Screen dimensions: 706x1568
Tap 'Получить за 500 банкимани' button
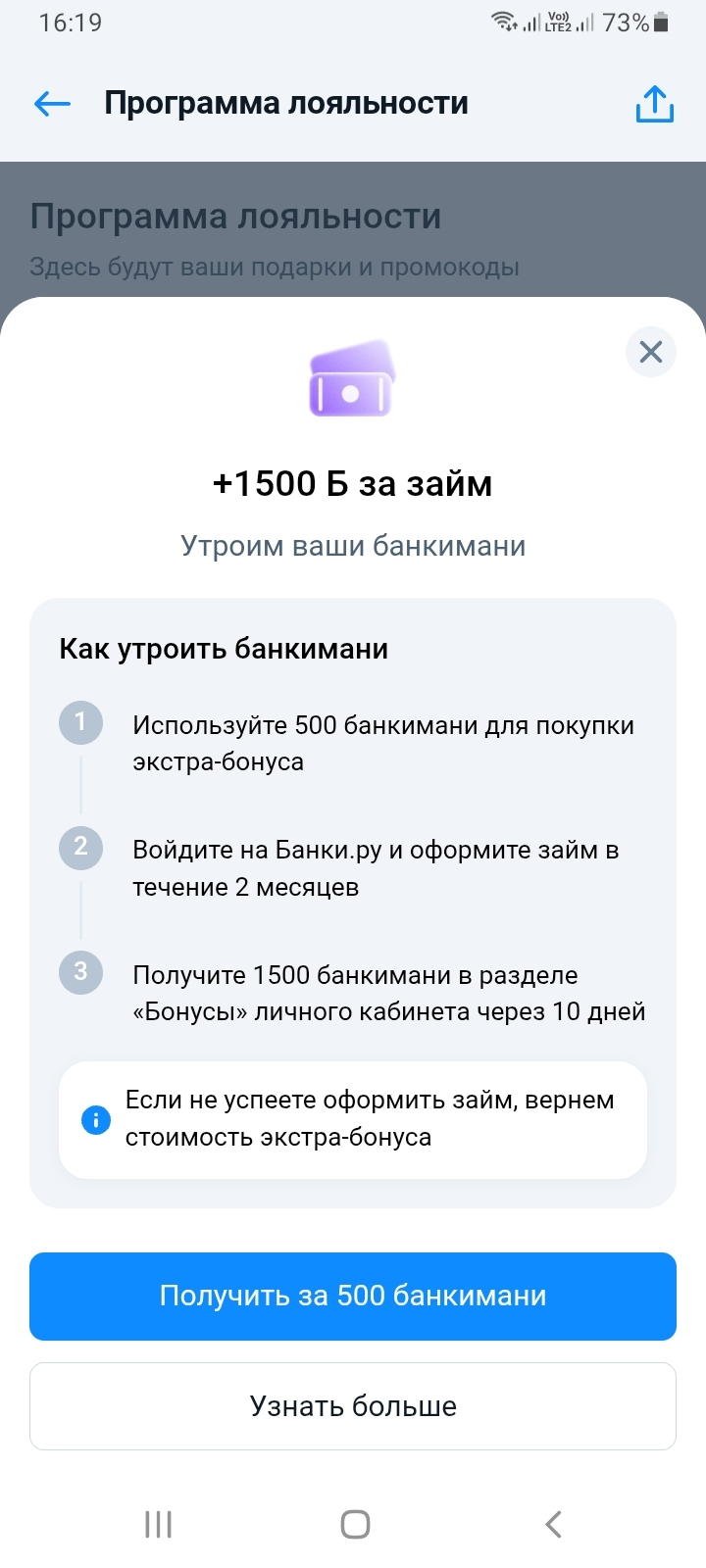pyautogui.click(x=353, y=1296)
